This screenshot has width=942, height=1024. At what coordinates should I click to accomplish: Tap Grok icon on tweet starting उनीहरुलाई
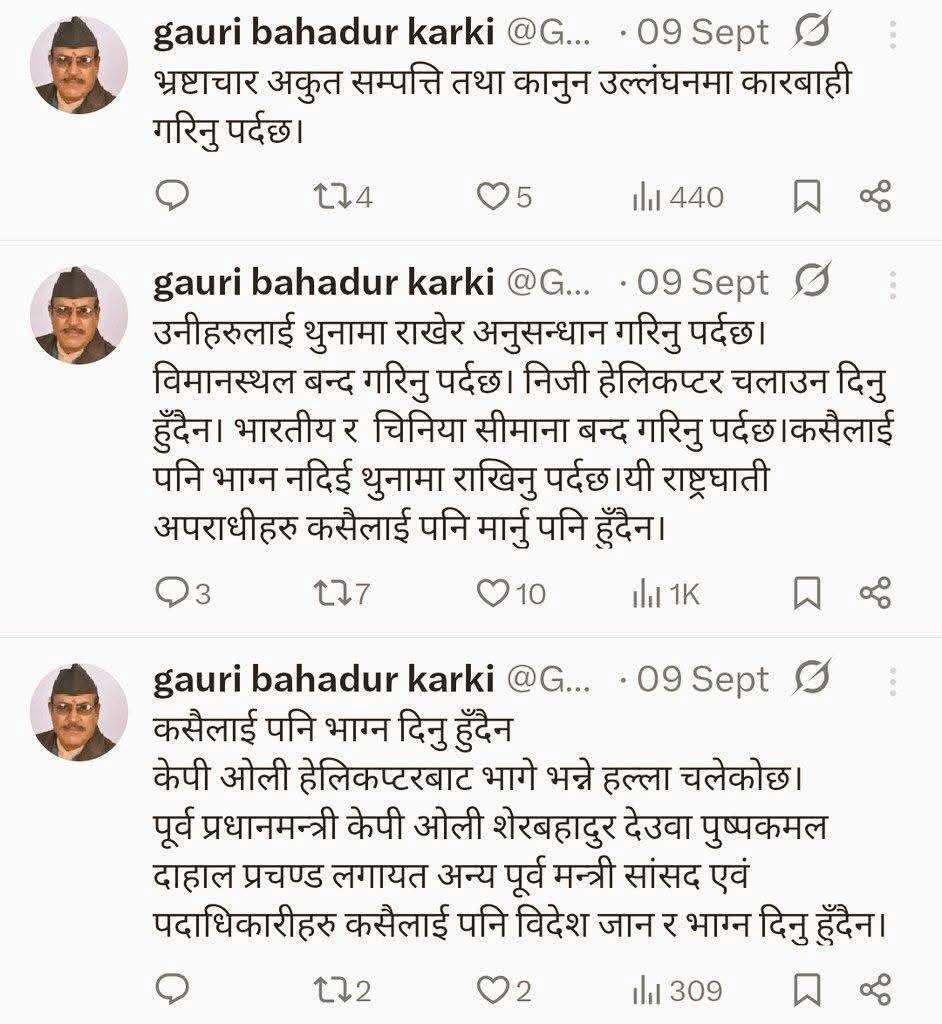click(x=811, y=284)
